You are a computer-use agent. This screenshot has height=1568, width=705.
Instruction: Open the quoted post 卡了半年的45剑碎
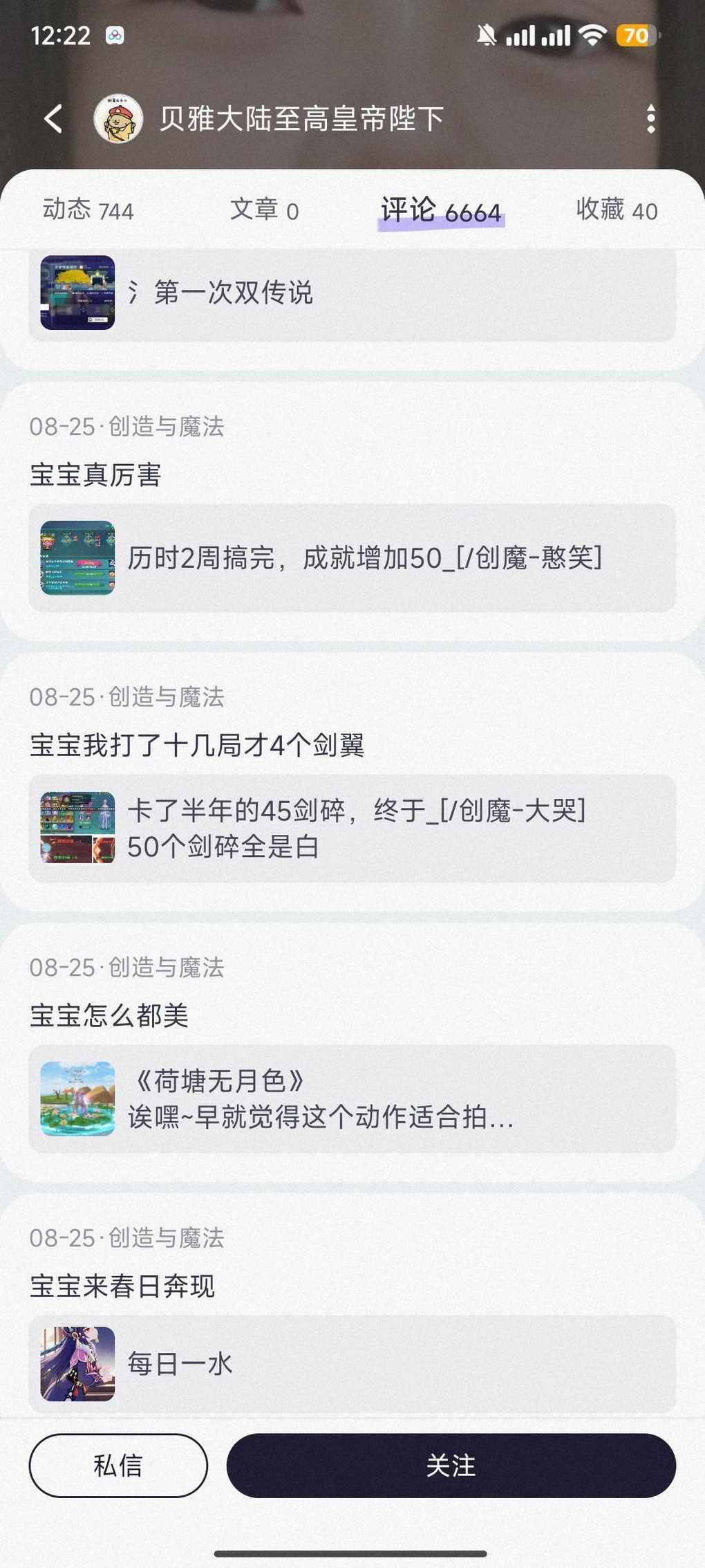click(352, 829)
